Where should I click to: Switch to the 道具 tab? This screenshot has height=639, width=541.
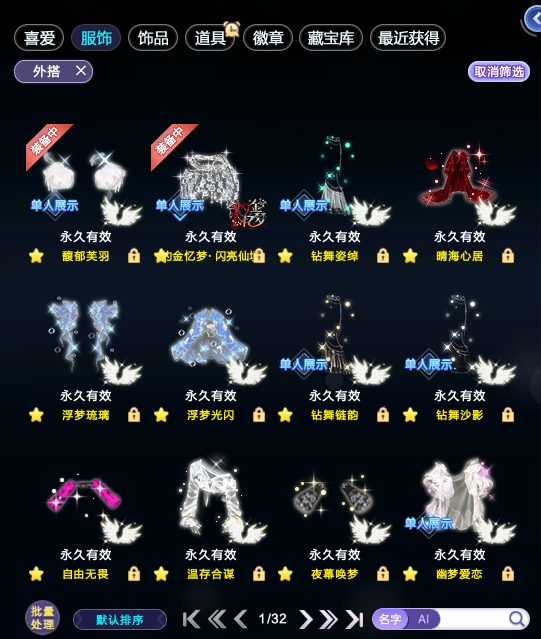tap(210, 38)
